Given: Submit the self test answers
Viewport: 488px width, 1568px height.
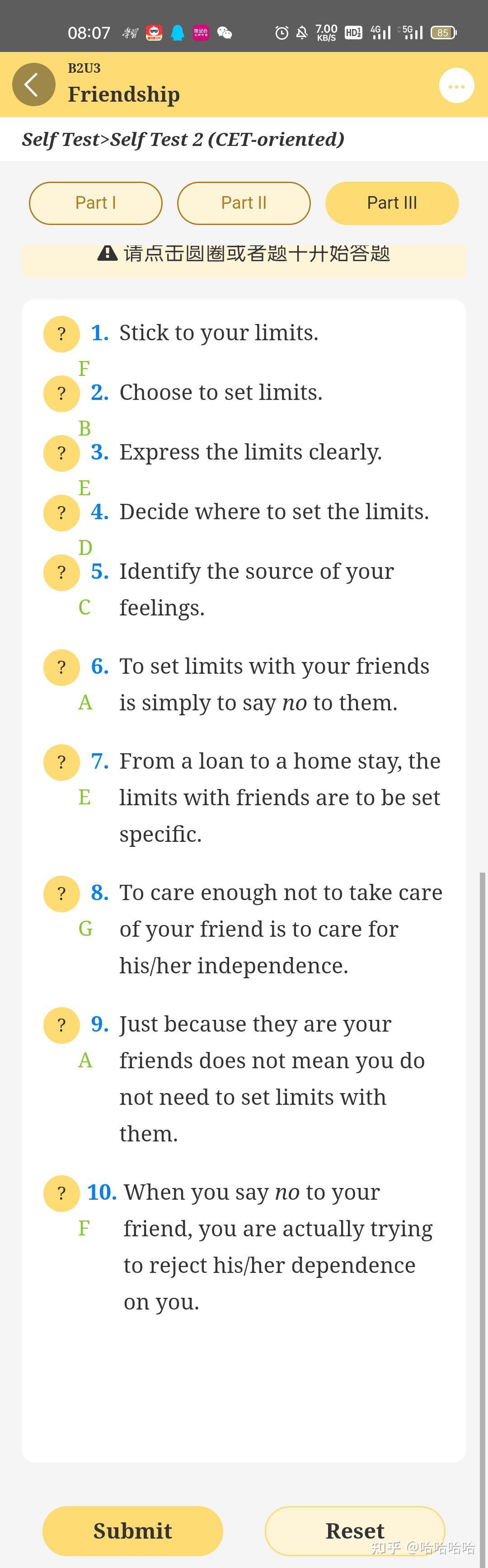Looking at the screenshot, I should pos(133,1530).
